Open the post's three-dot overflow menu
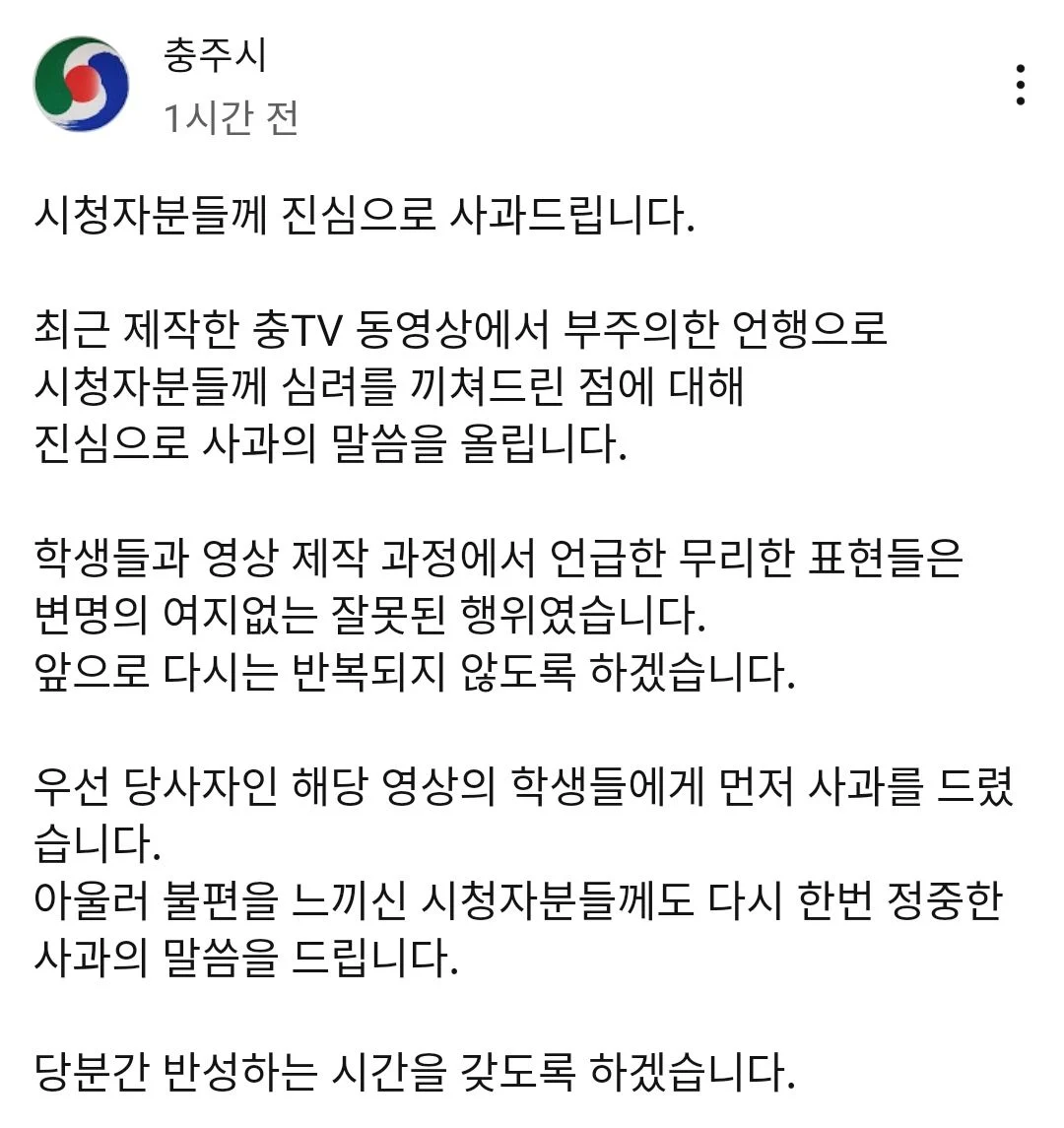The height and width of the screenshot is (1128, 1064). 1021,86
